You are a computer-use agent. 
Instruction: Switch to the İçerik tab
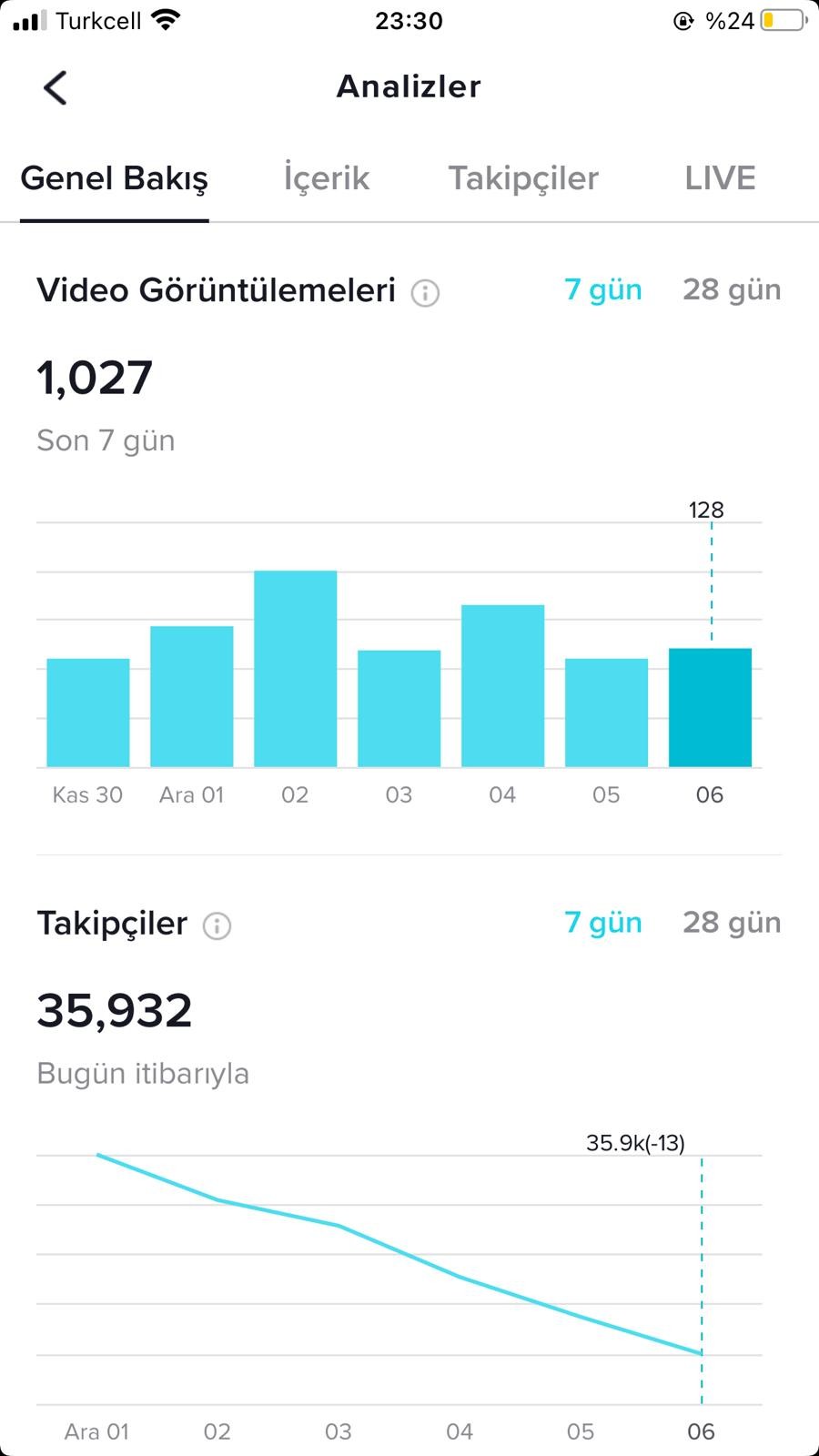[x=326, y=178]
